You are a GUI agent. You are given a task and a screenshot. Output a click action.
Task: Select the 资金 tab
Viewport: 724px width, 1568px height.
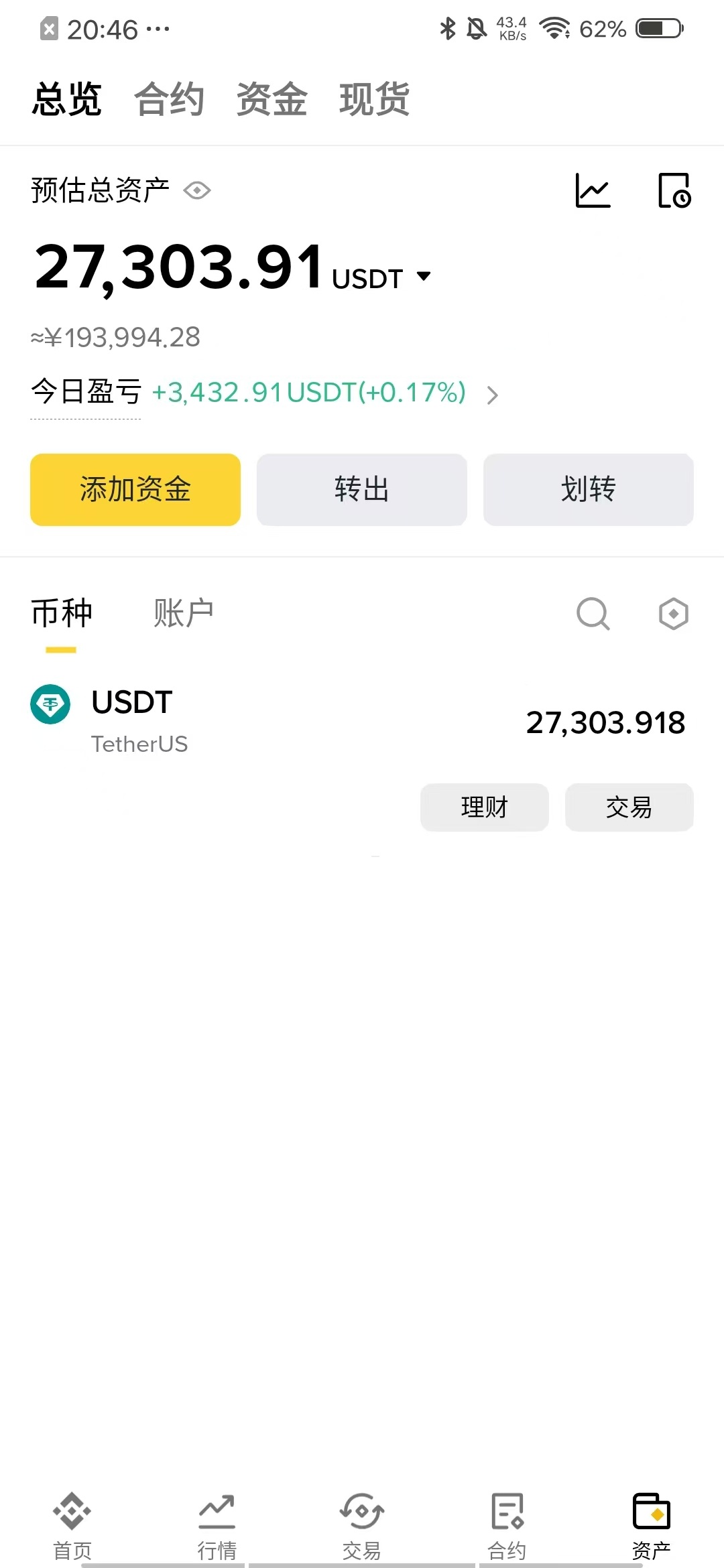(x=271, y=99)
